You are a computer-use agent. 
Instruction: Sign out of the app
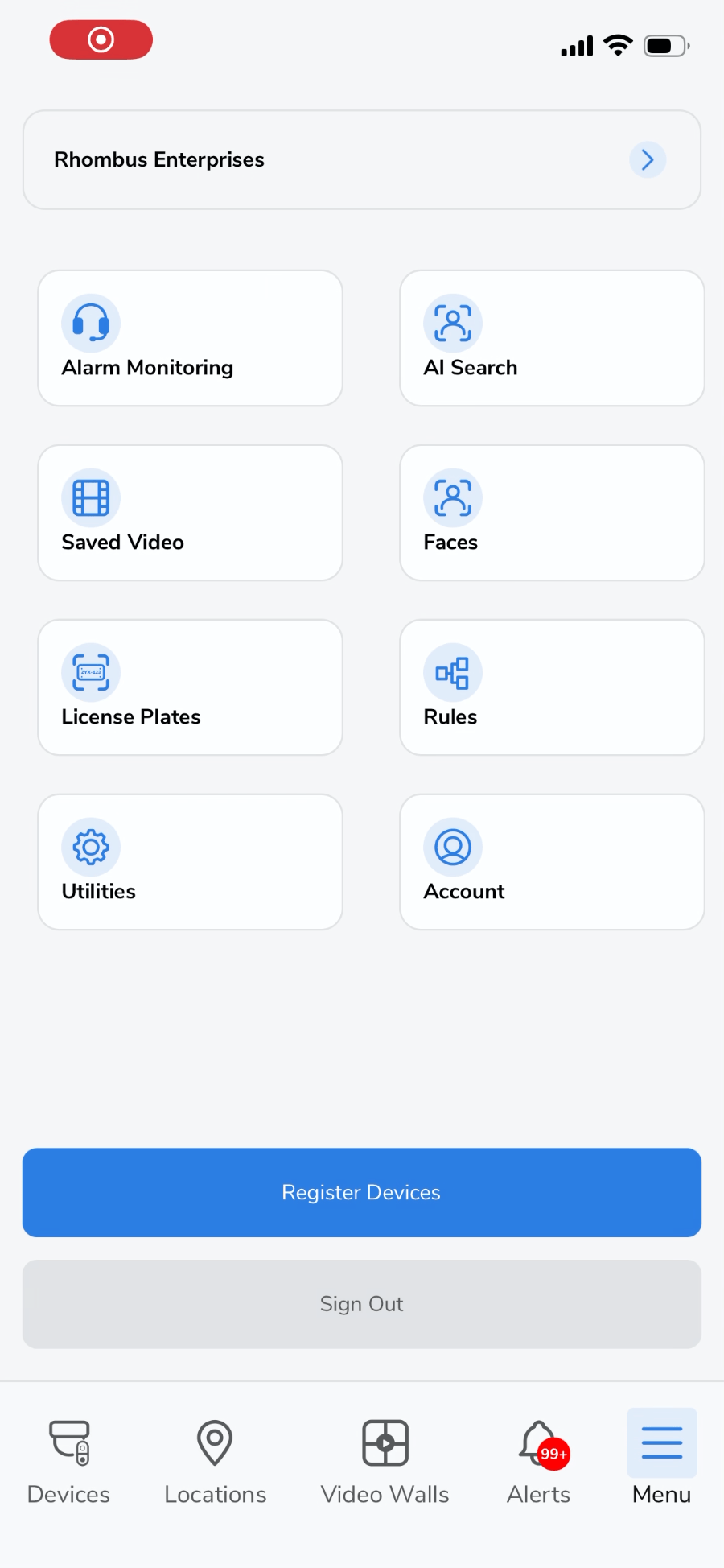(x=362, y=1304)
